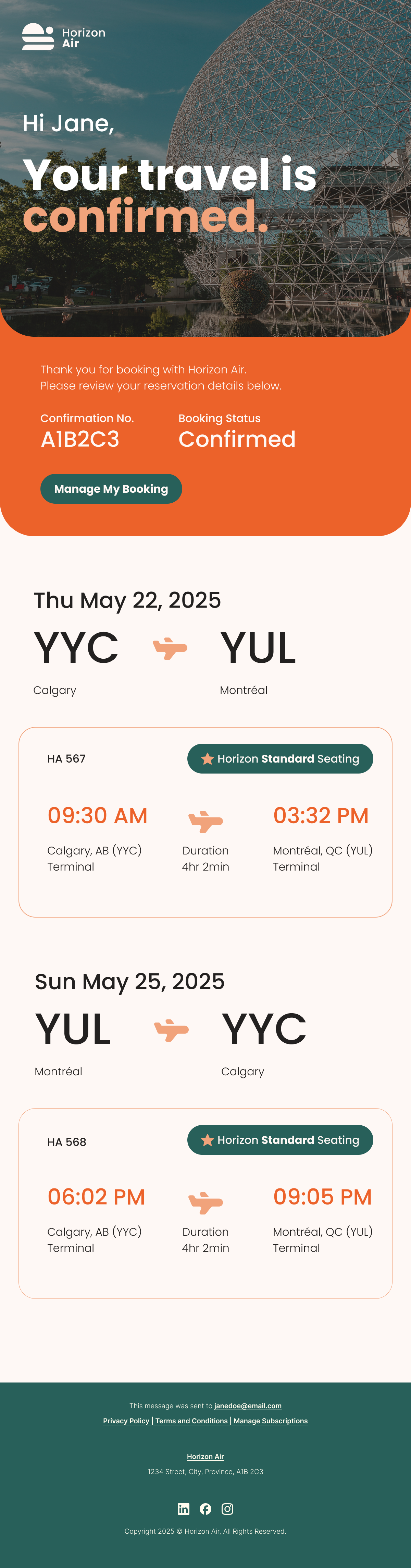Open the janedoe@email.com link
Viewport: 411px width, 1568px height.
coord(247,1405)
